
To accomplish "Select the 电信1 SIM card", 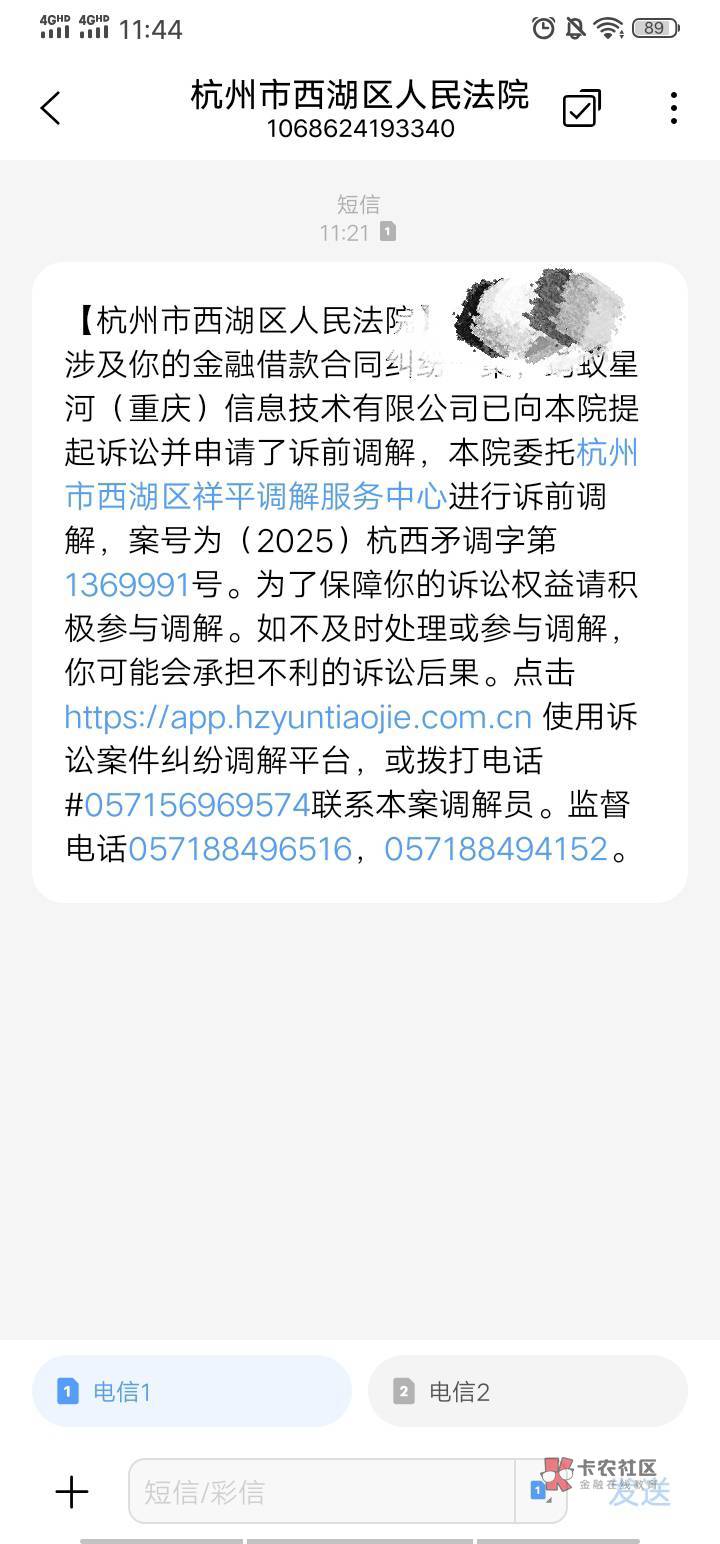I will (x=192, y=1391).
